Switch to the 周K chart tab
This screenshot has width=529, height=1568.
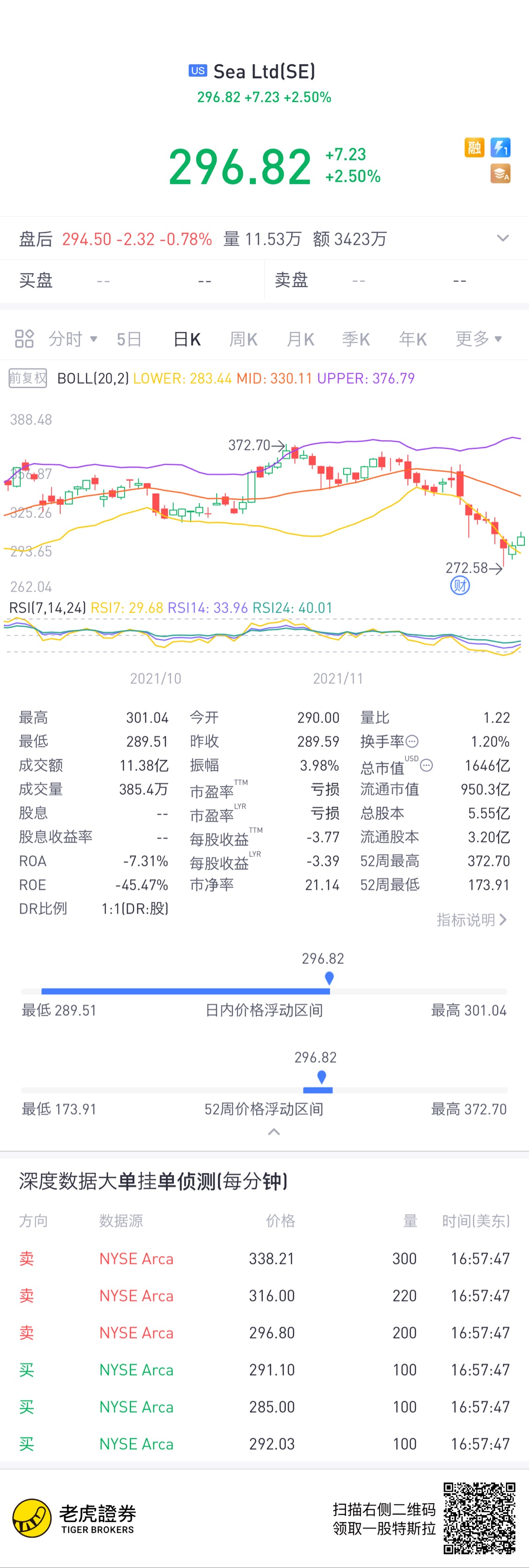pyautogui.click(x=244, y=339)
